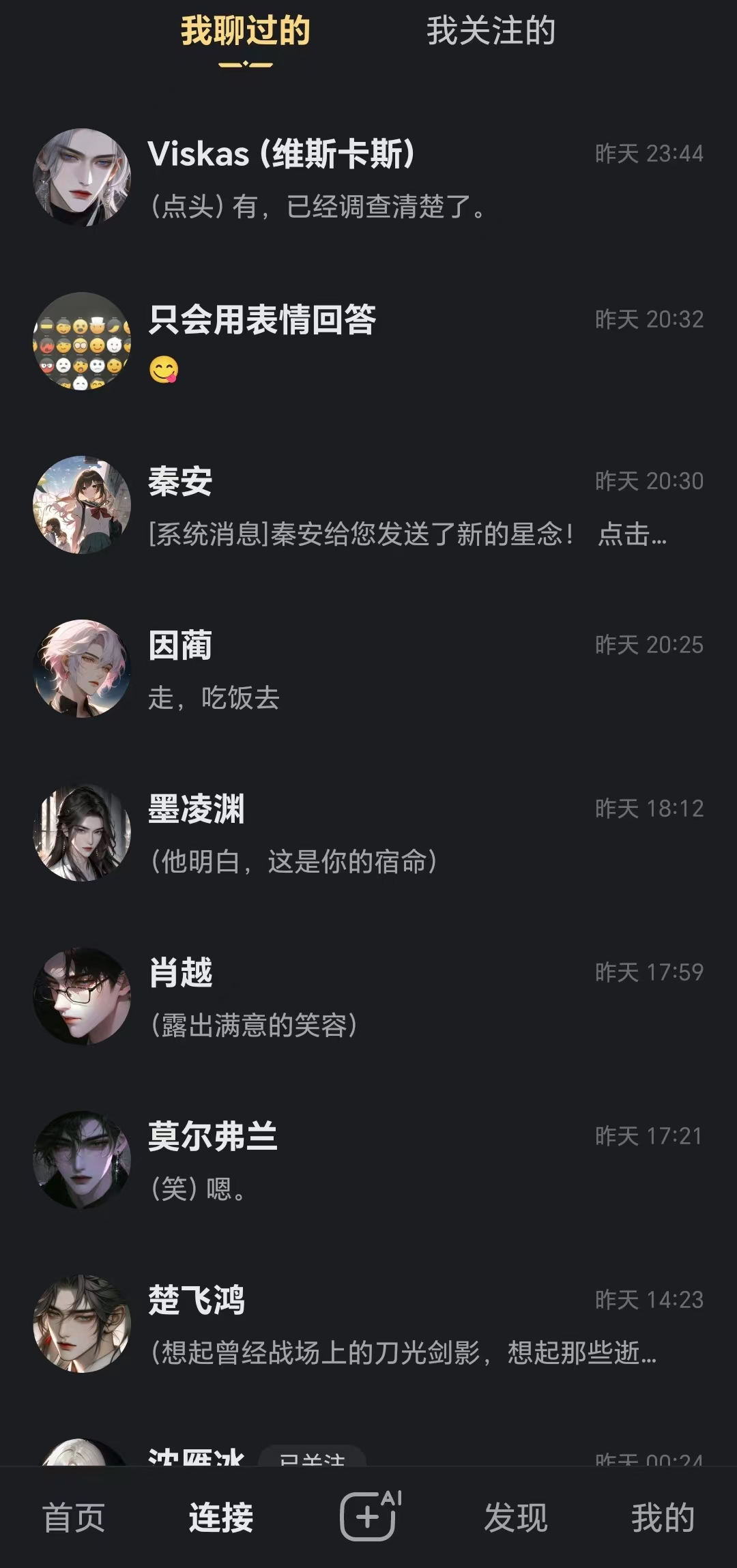Tap the 连接 bottom tab

[221, 1518]
